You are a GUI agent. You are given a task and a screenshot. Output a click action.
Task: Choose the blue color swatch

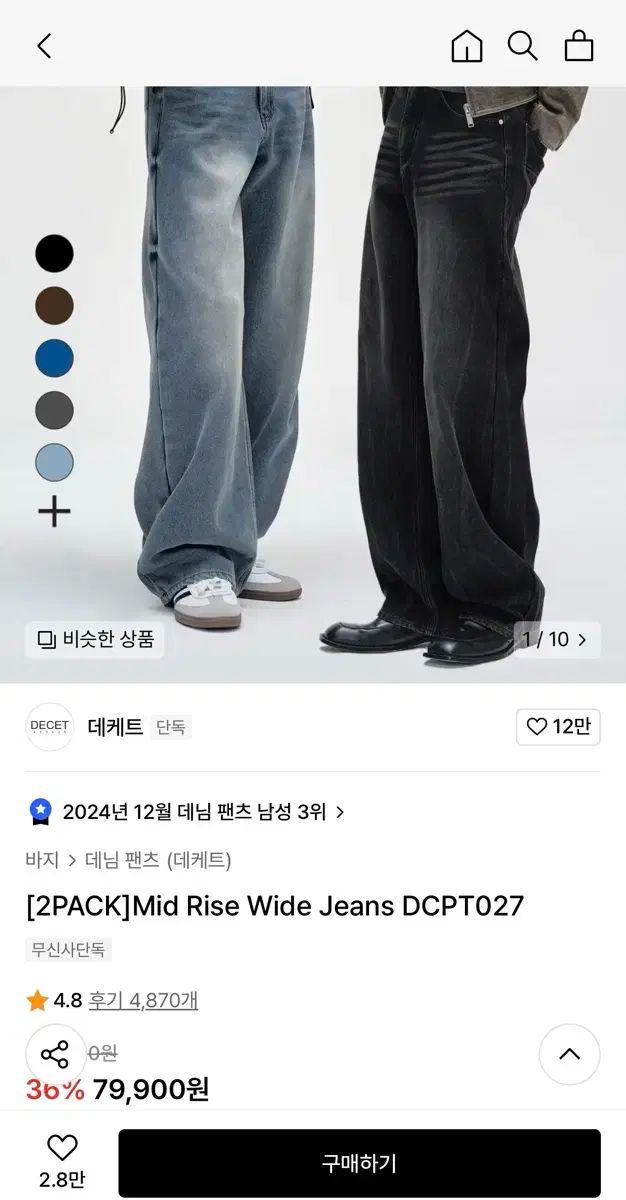click(55, 357)
